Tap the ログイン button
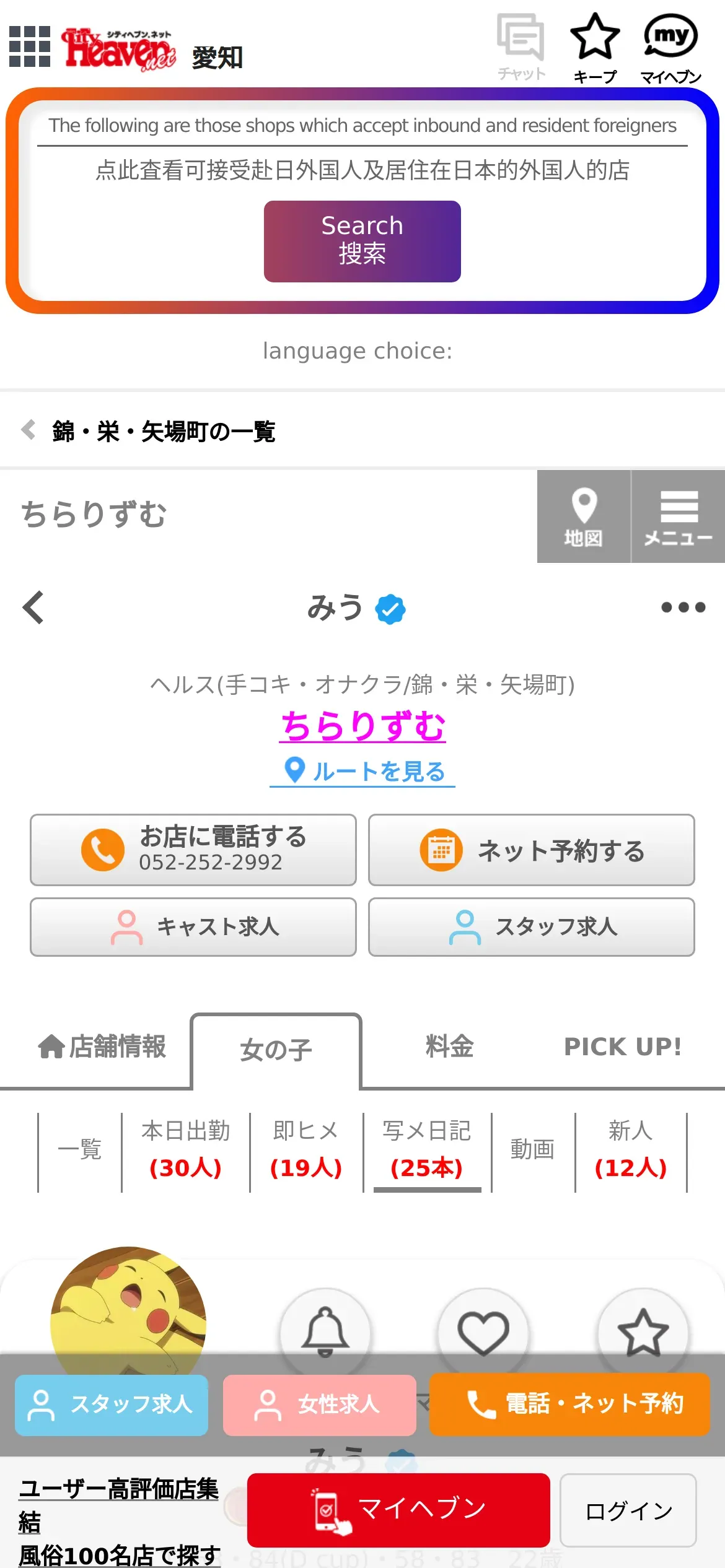The height and width of the screenshot is (1568, 725). (x=628, y=1511)
